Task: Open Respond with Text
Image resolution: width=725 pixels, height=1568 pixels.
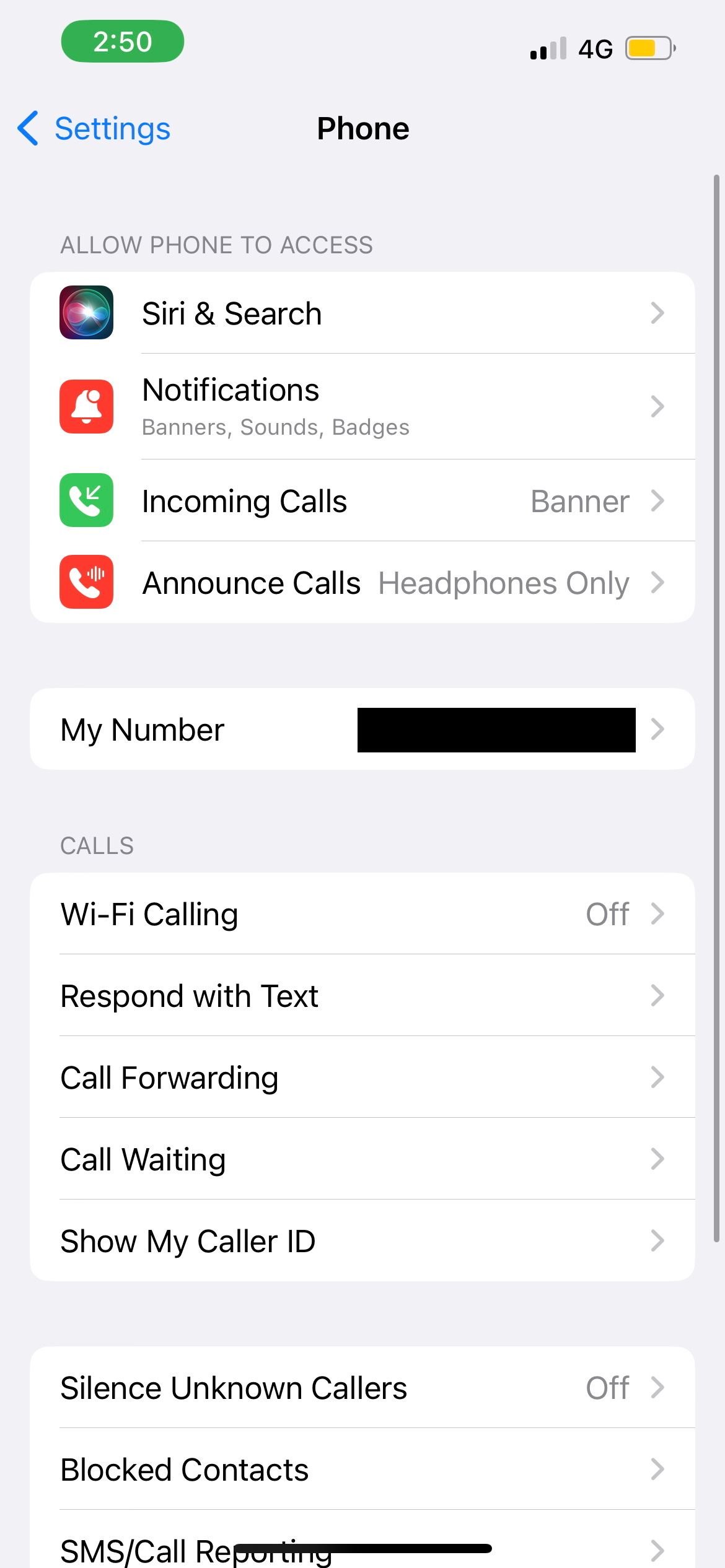Action: coord(362,996)
